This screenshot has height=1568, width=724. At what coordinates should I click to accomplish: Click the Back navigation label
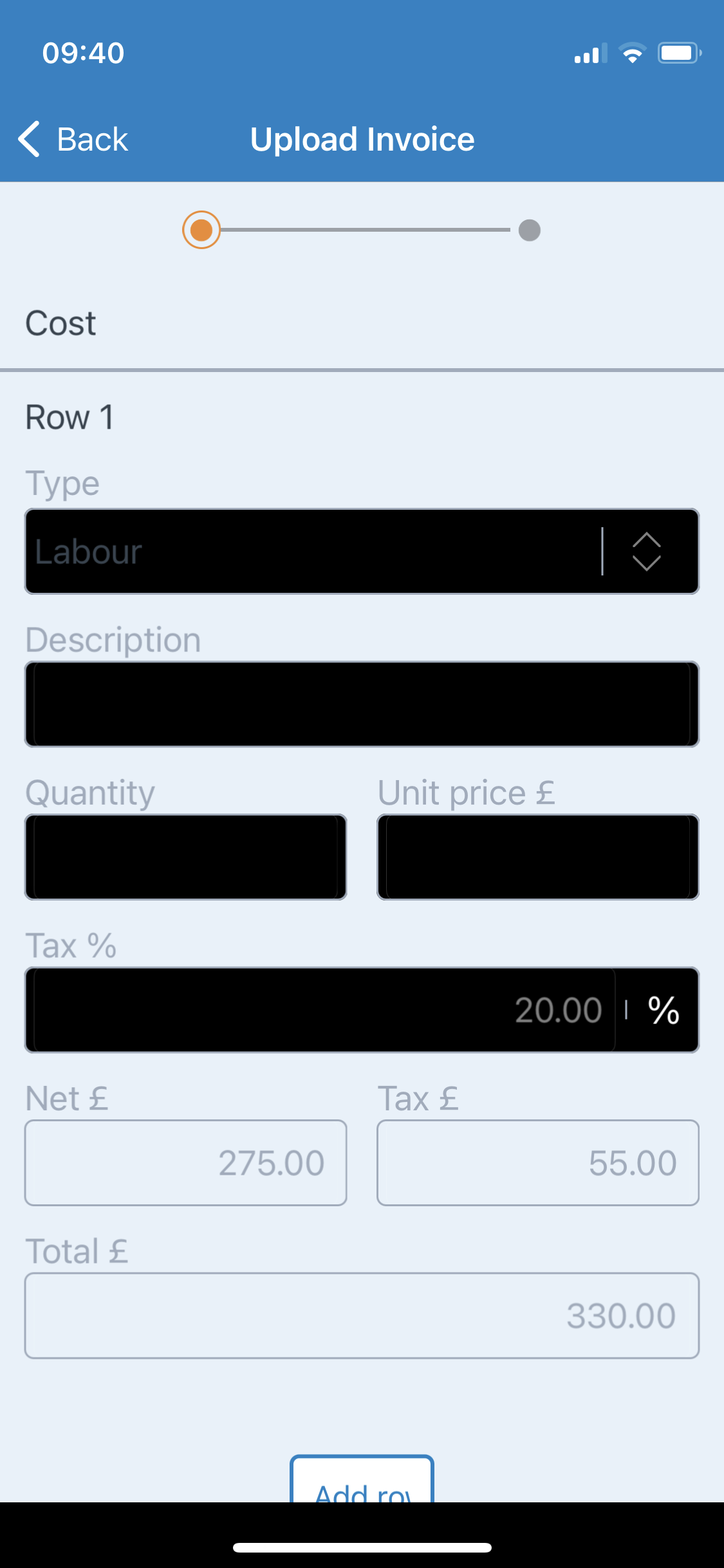[x=92, y=139]
